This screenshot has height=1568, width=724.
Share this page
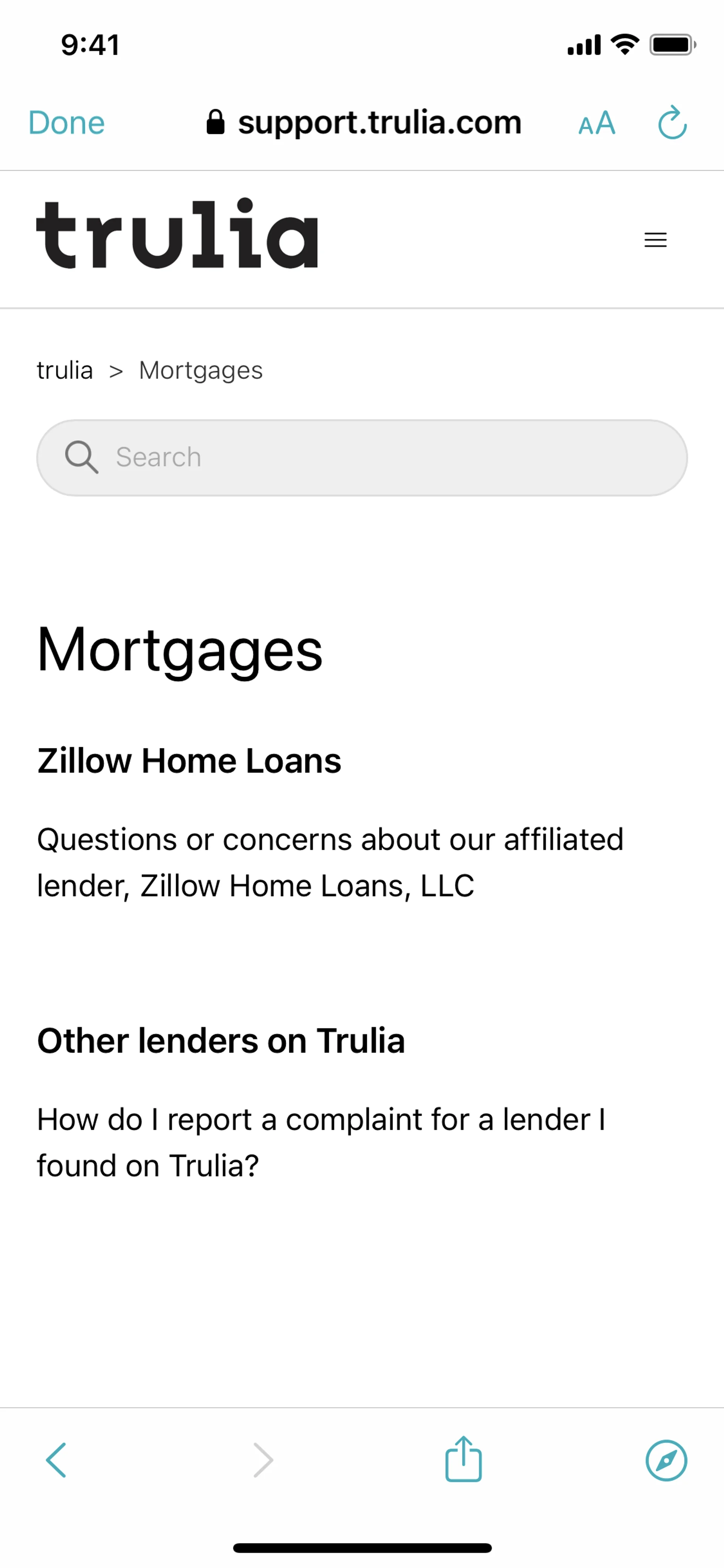463,1460
